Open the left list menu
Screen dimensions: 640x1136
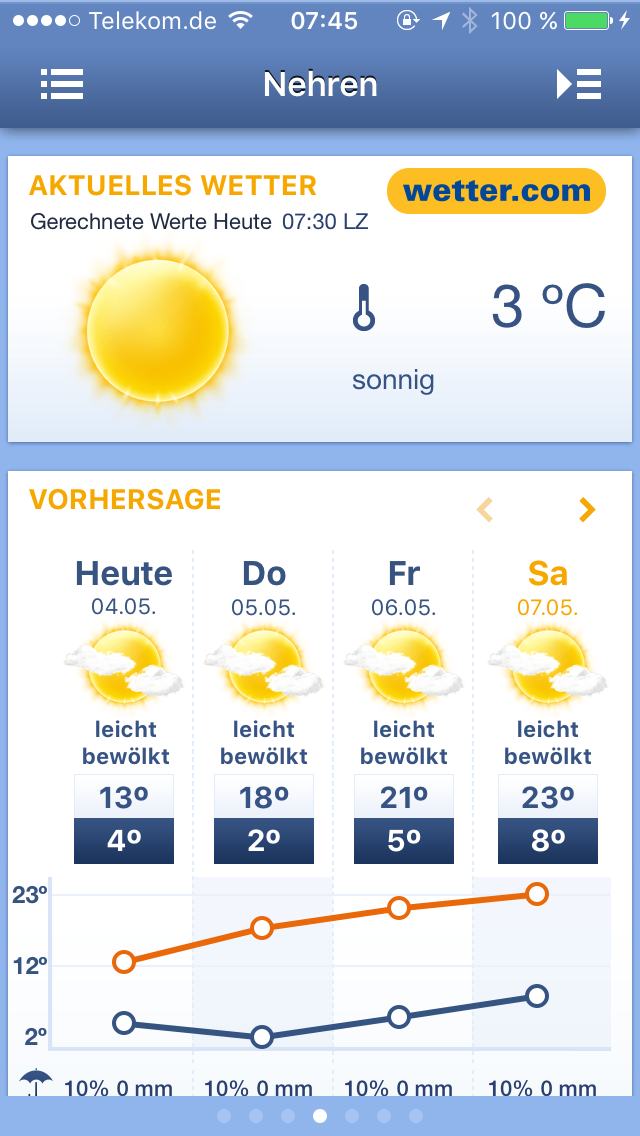pos(62,85)
